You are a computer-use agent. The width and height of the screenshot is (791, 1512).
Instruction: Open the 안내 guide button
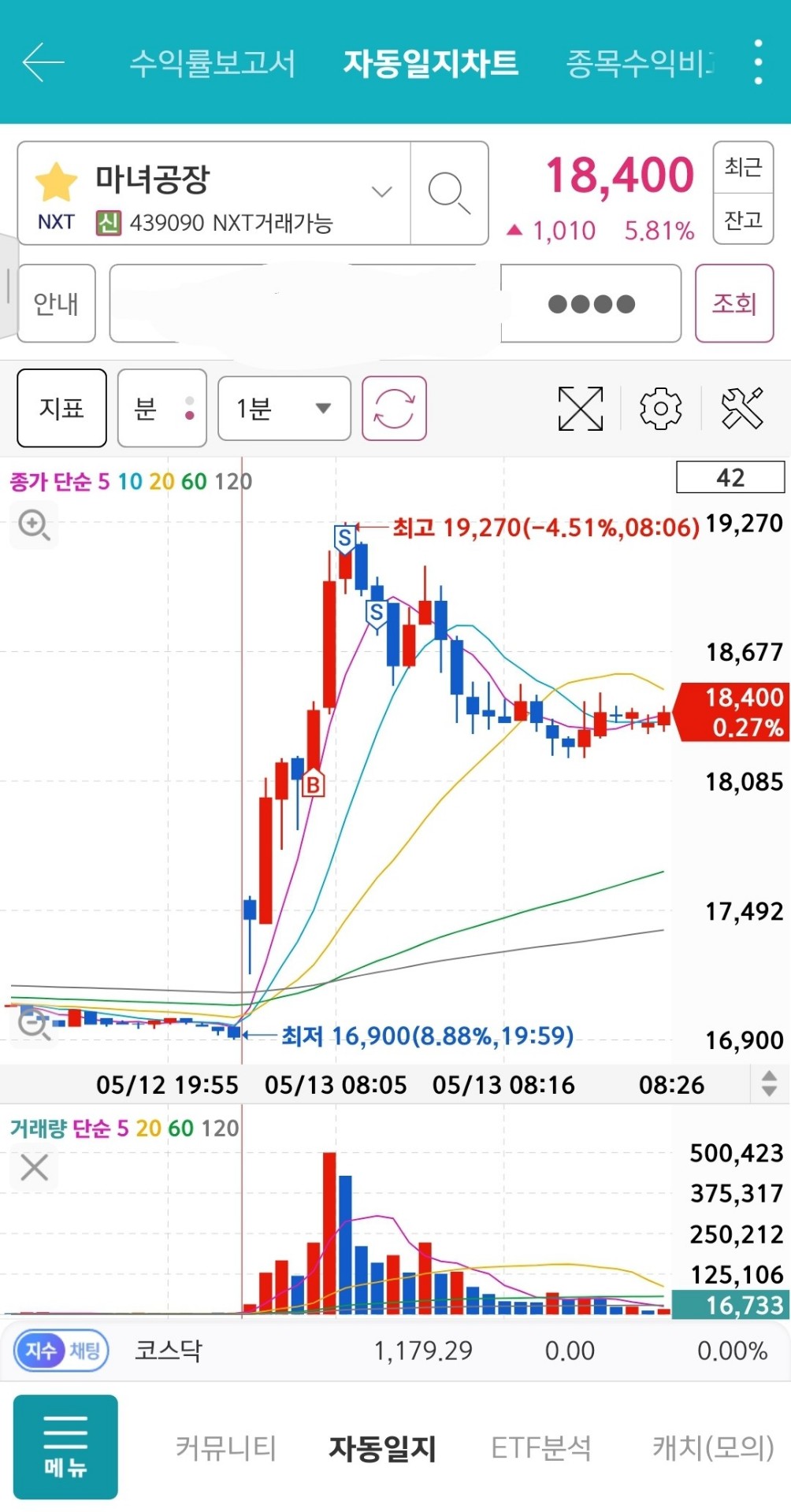tap(56, 303)
